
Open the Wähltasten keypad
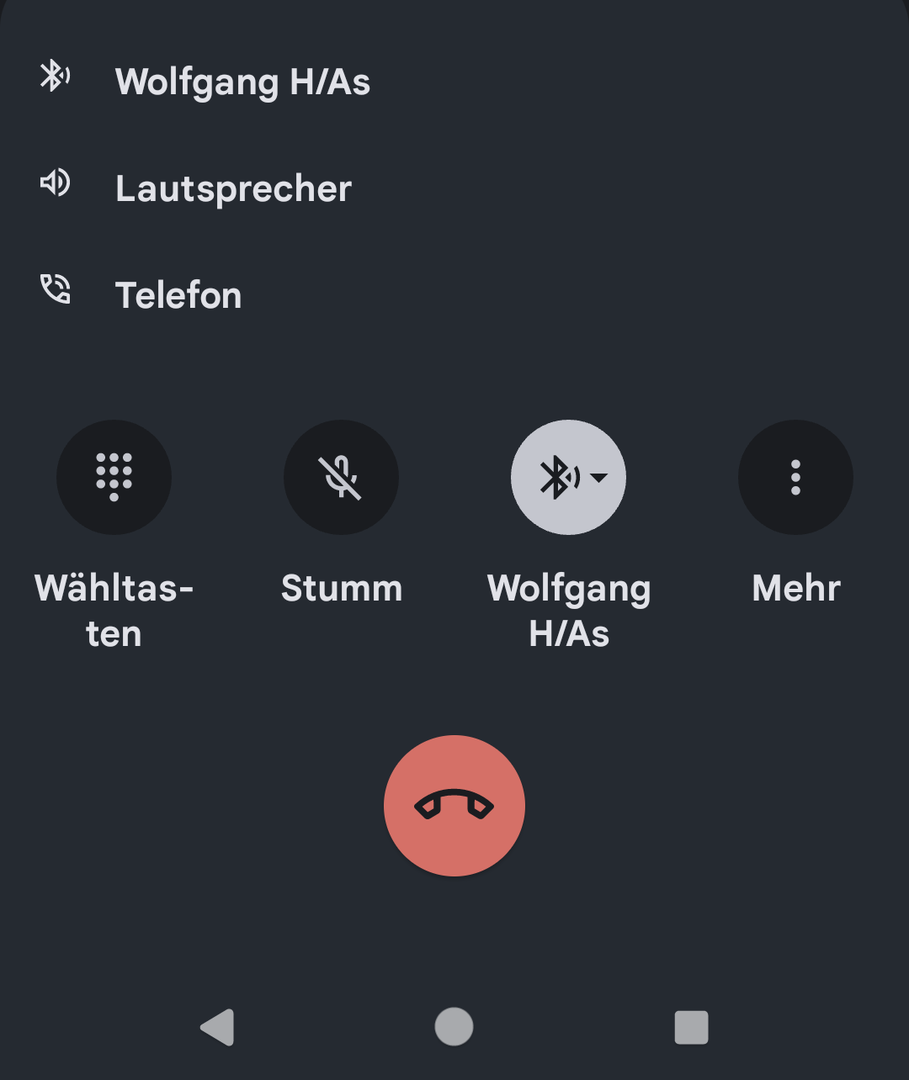point(114,477)
